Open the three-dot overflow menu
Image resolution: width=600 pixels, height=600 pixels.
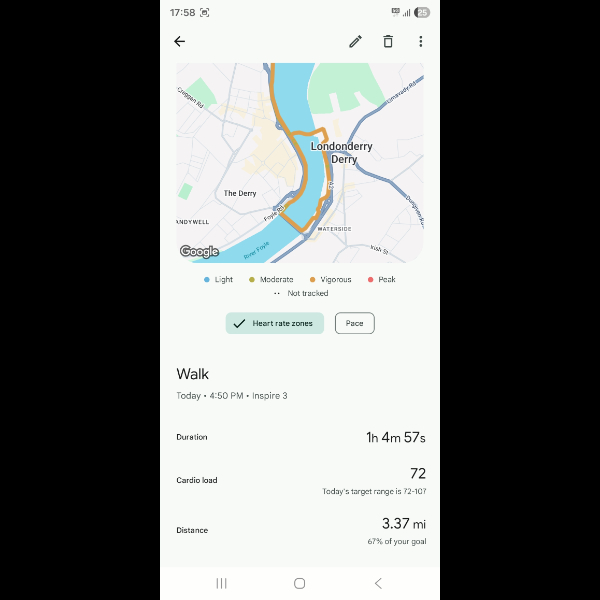click(x=421, y=41)
